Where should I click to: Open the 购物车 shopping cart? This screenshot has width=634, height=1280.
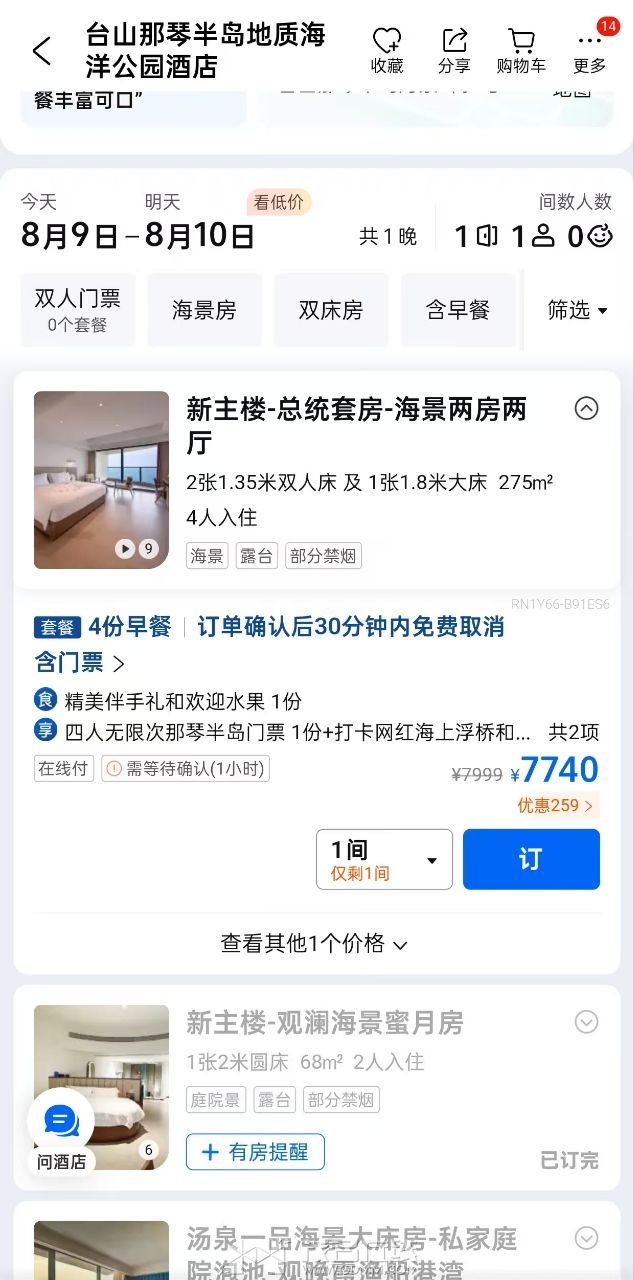[521, 50]
